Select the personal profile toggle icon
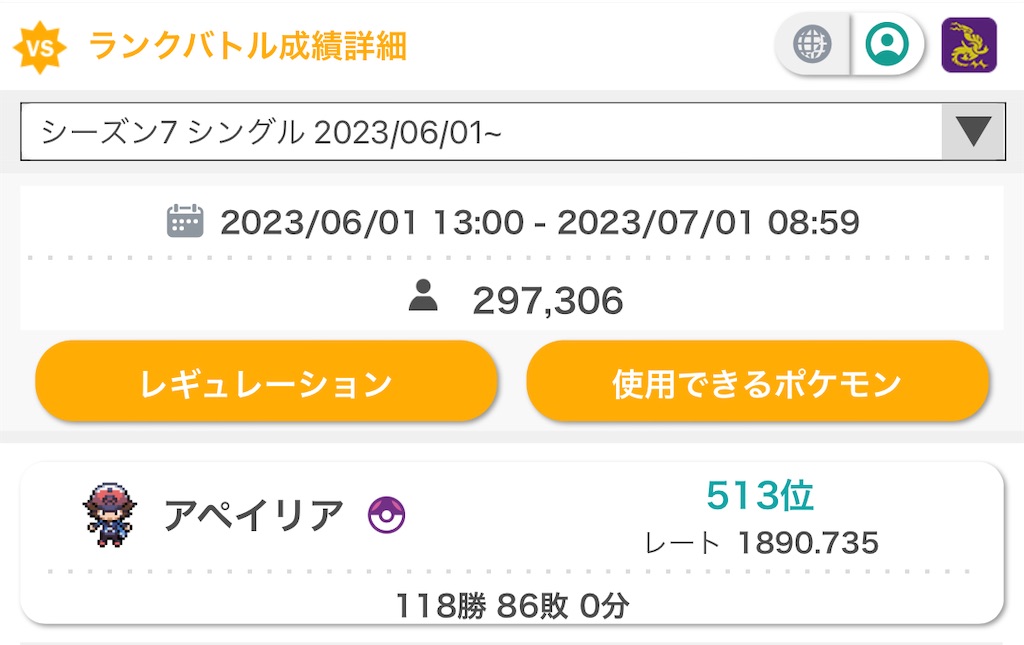Screen dimensions: 1024x645 point(887,44)
